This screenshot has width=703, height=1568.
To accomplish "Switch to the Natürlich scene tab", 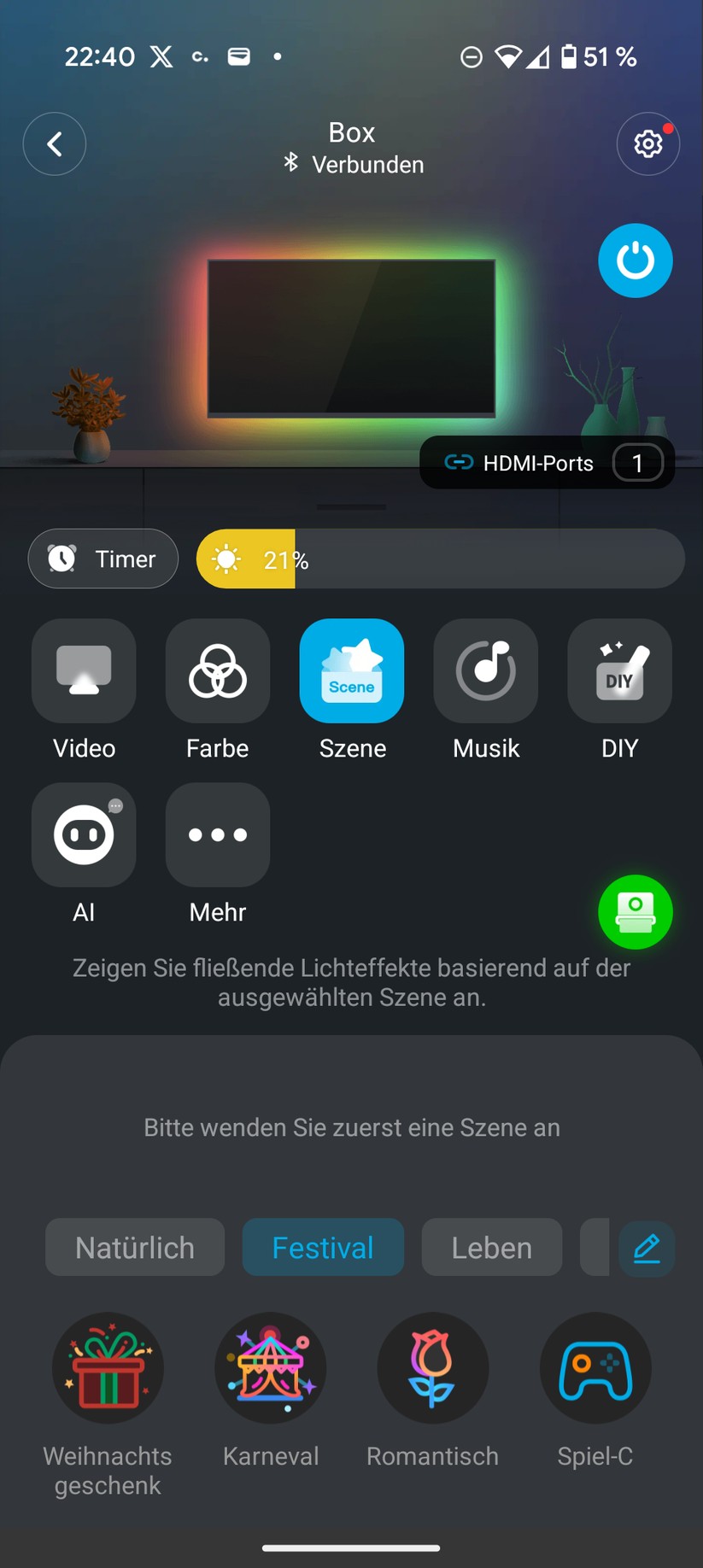I will click(x=134, y=1247).
